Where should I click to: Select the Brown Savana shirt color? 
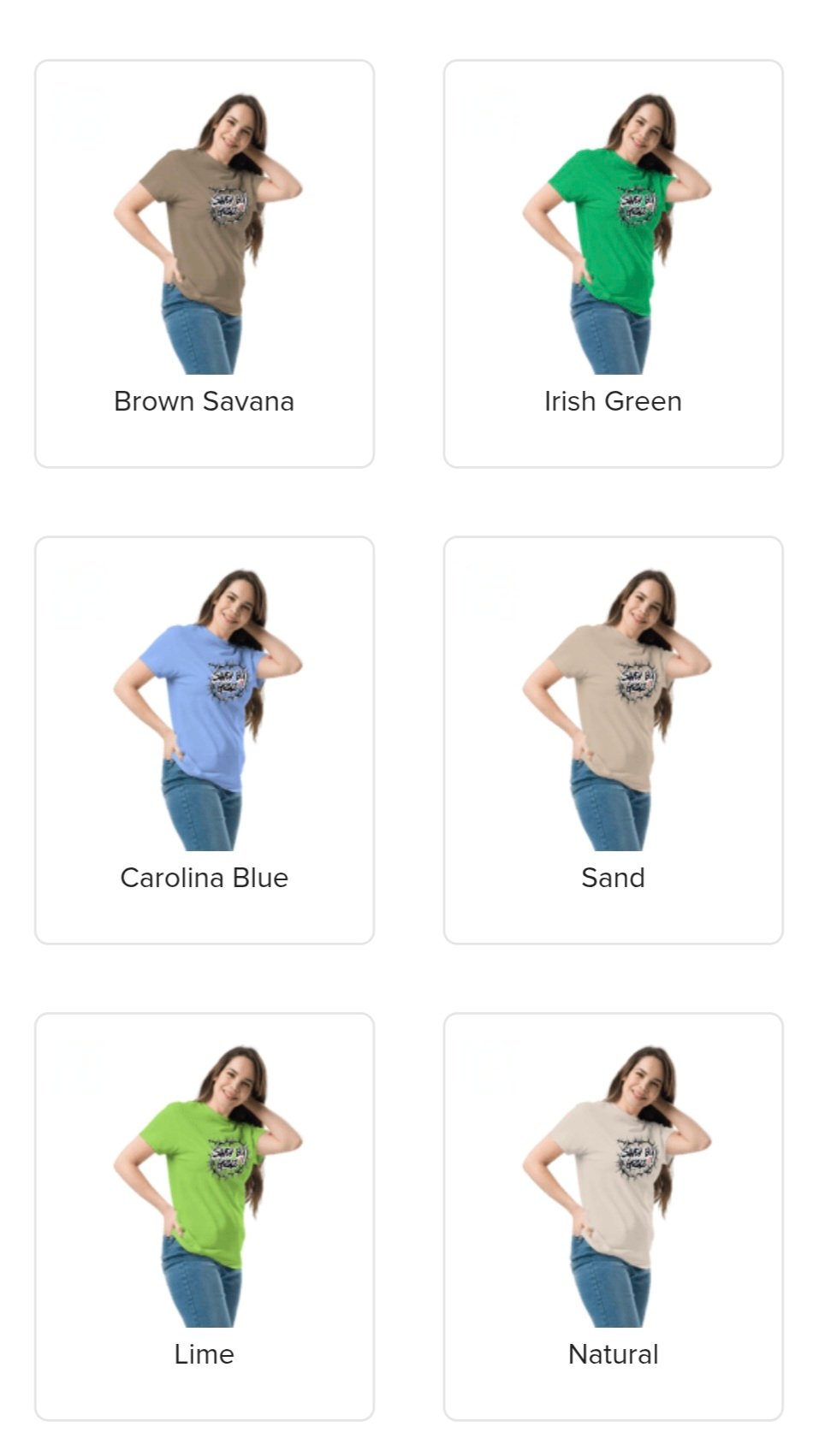coord(204,263)
